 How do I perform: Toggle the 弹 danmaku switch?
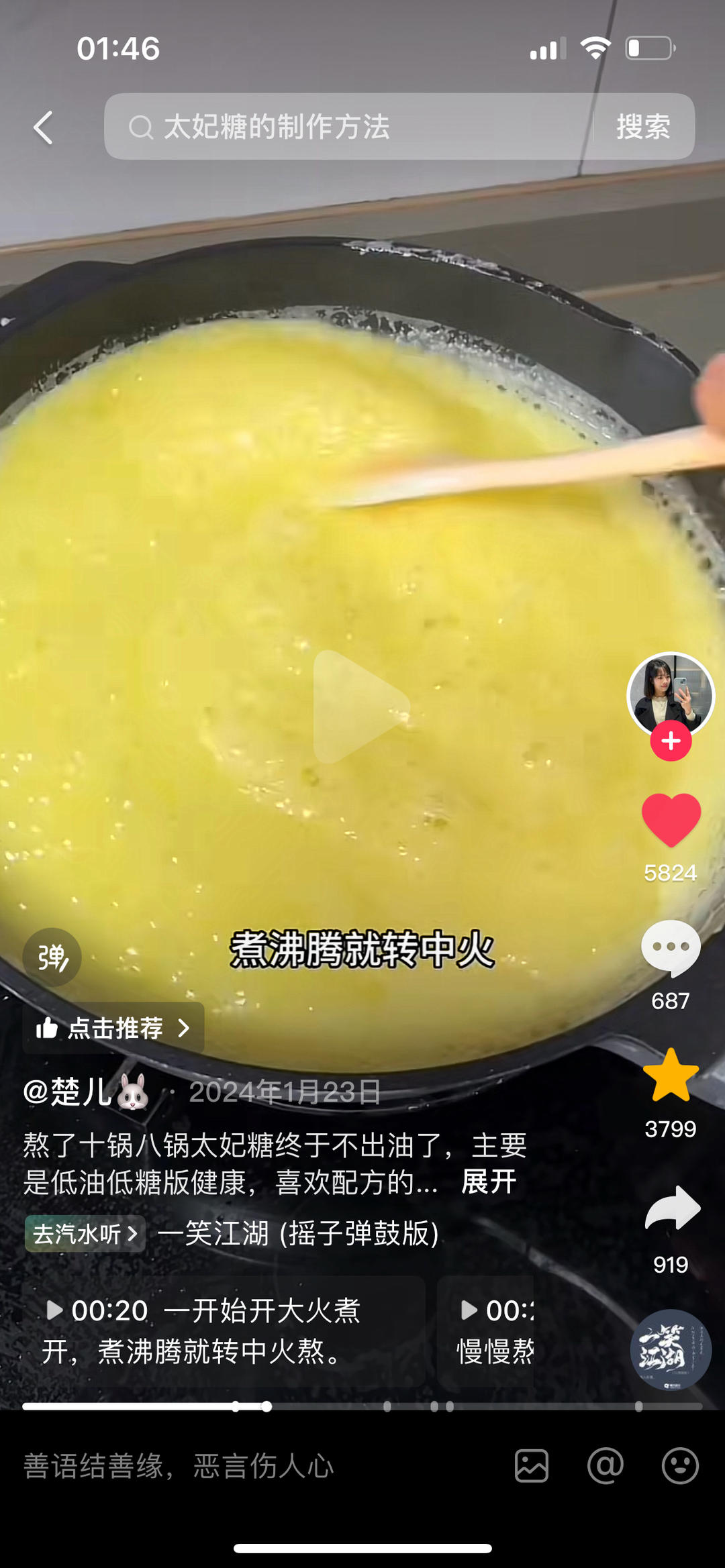click(50, 957)
